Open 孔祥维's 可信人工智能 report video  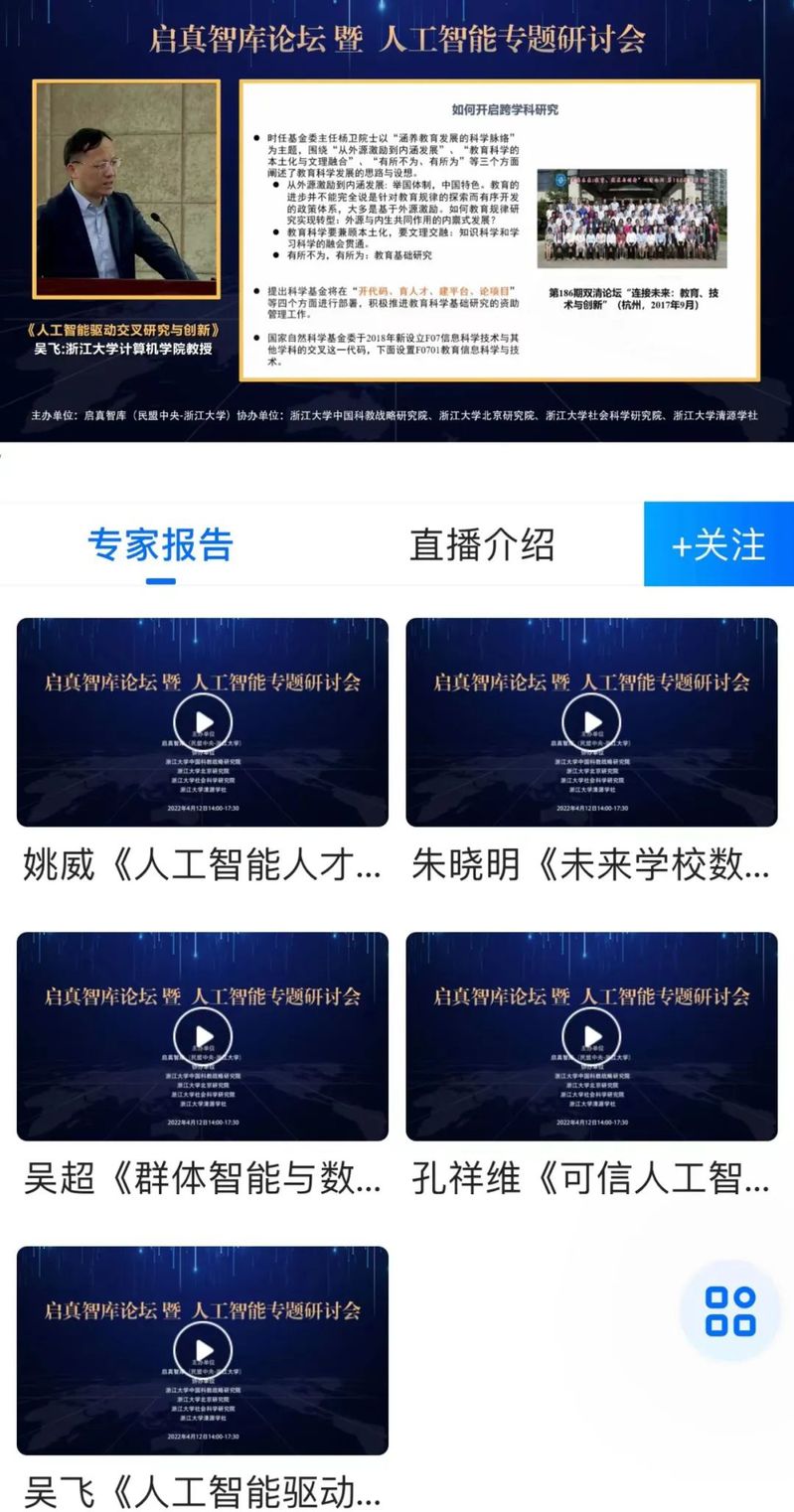[591, 1036]
